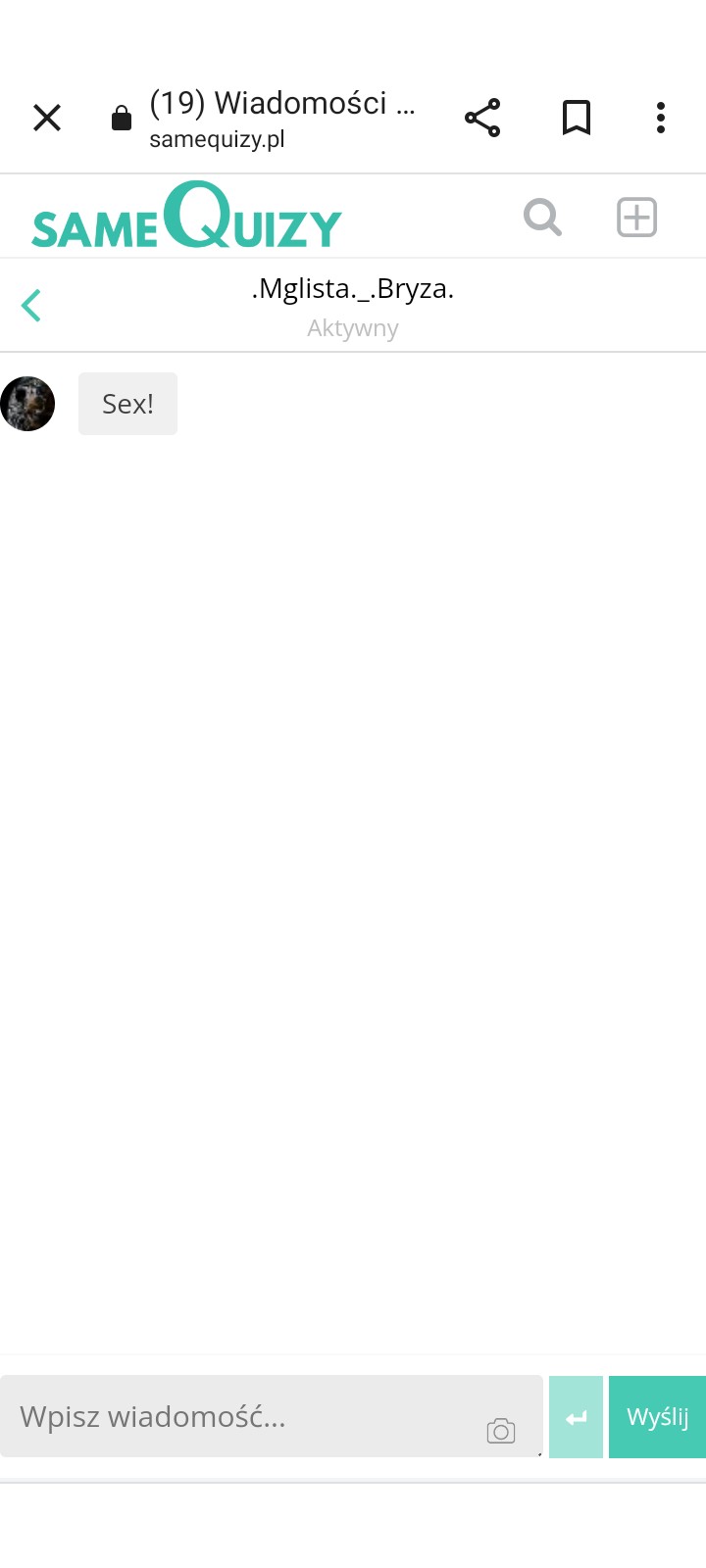
Task: Tap the enter arrow button
Action: point(577,1417)
